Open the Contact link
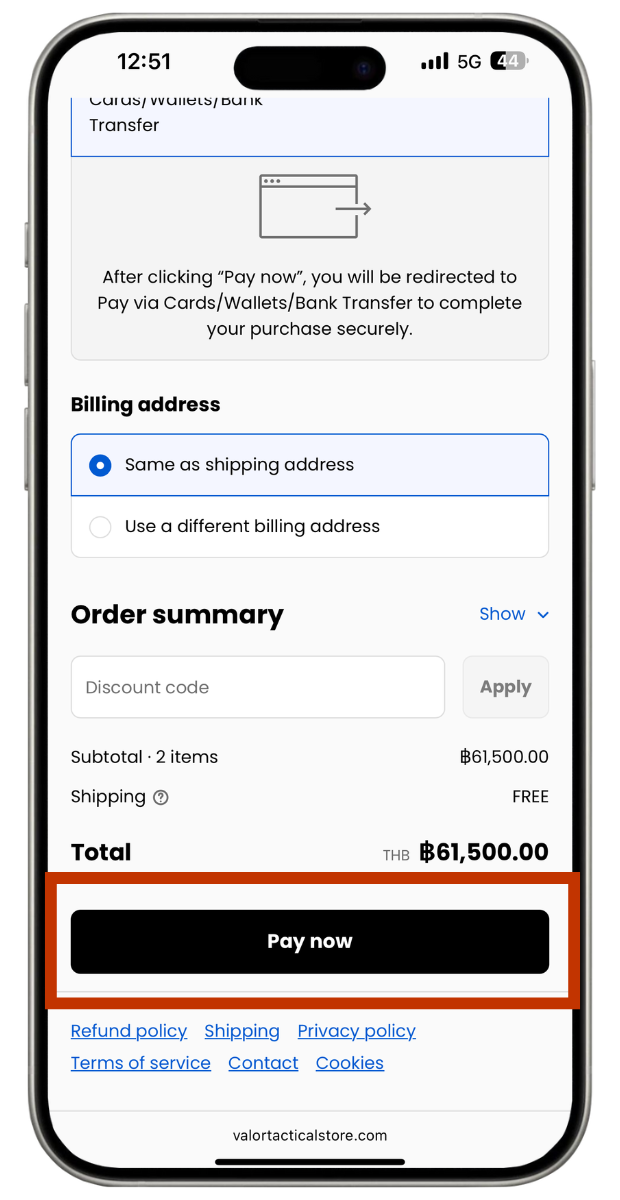 pyautogui.click(x=263, y=1063)
